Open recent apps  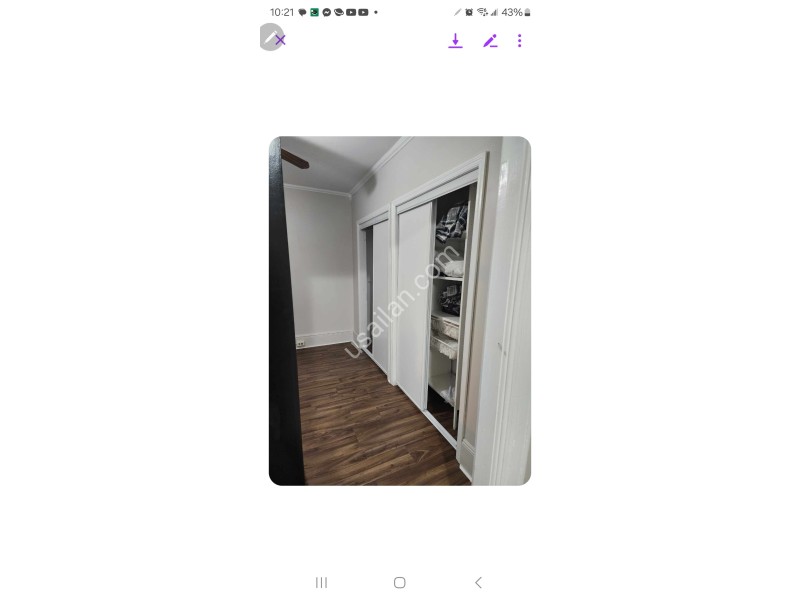coord(321,582)
